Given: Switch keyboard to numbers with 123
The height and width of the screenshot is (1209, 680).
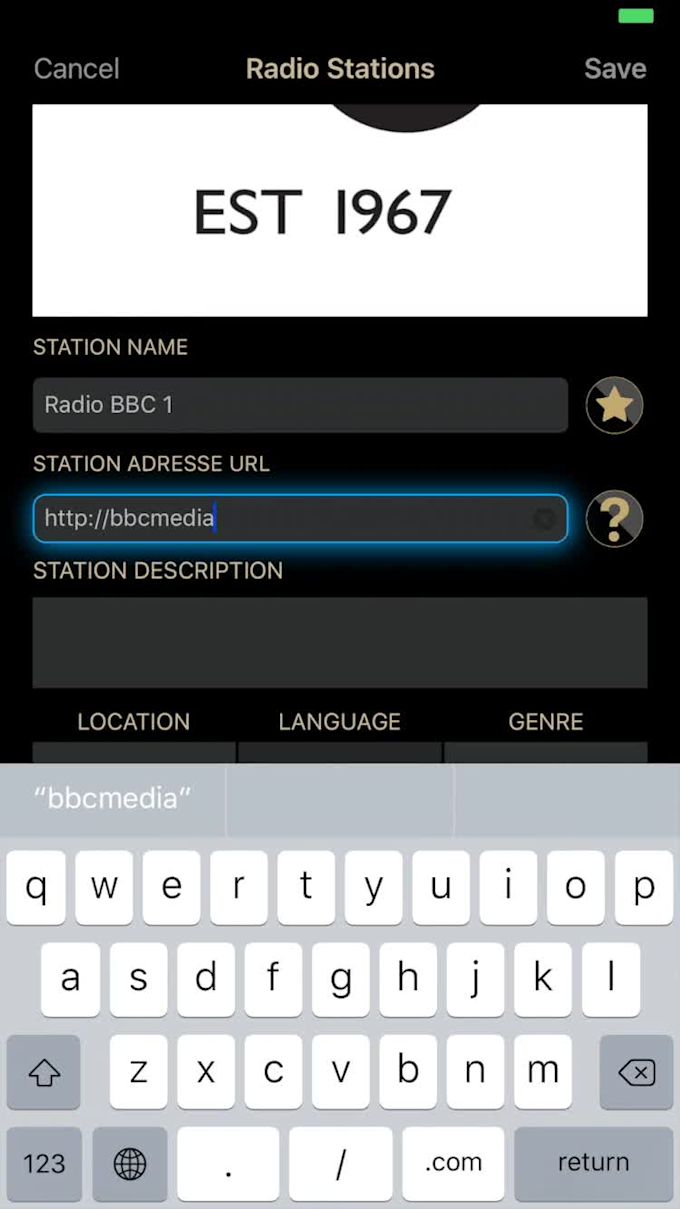Looking at the screenshot, I should (44, 1163).
